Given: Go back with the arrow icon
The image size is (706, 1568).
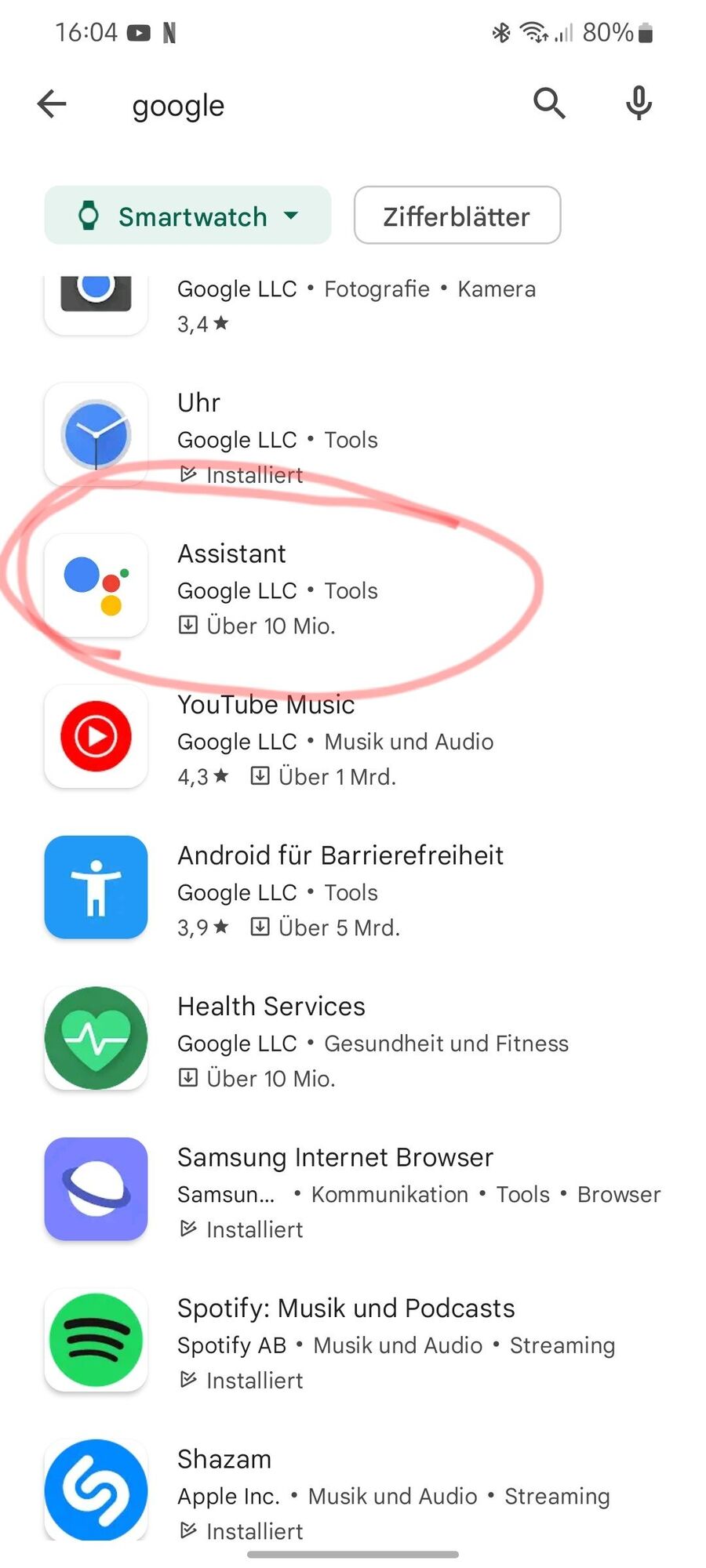Looking at the screenshot, I should pyautogui.click(x=52, y=103).
